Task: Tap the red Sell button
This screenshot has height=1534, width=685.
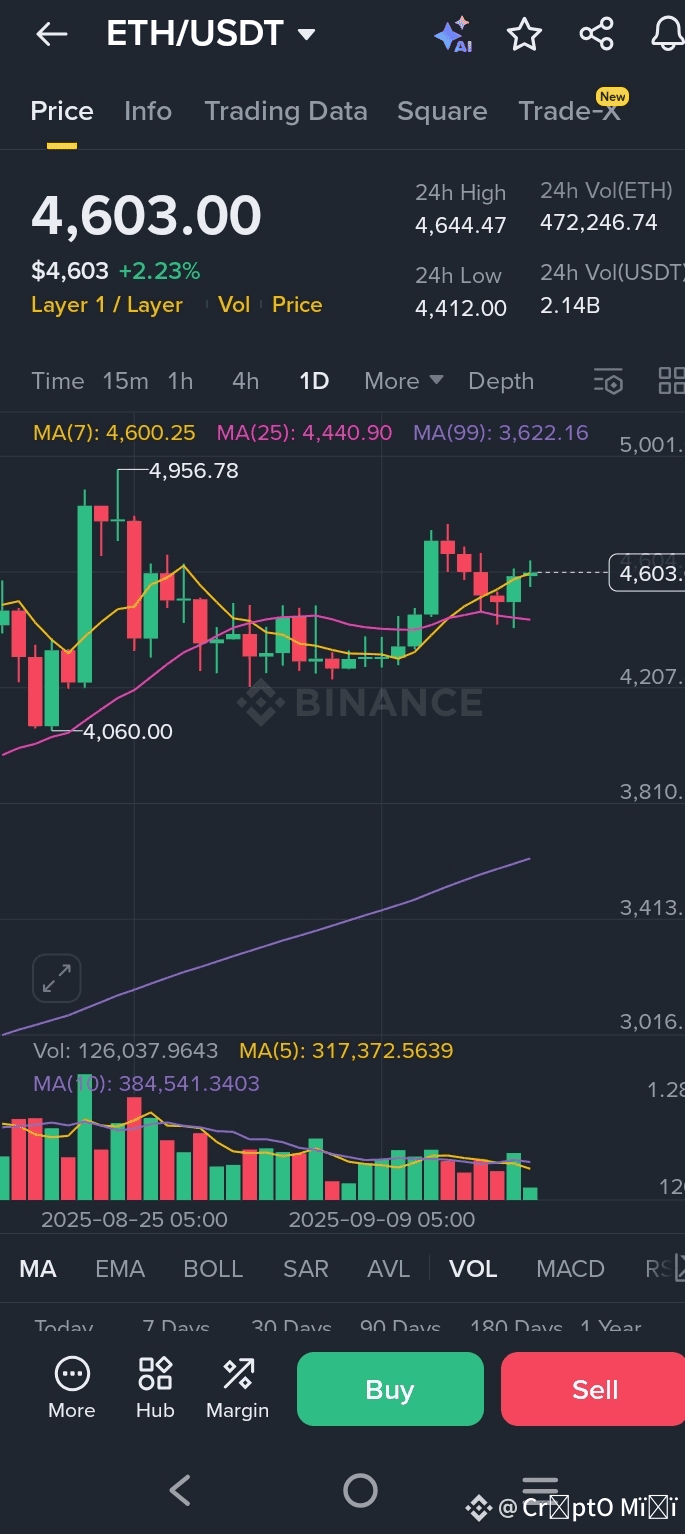Action: pyautogui.click(x=594, y=1389)
